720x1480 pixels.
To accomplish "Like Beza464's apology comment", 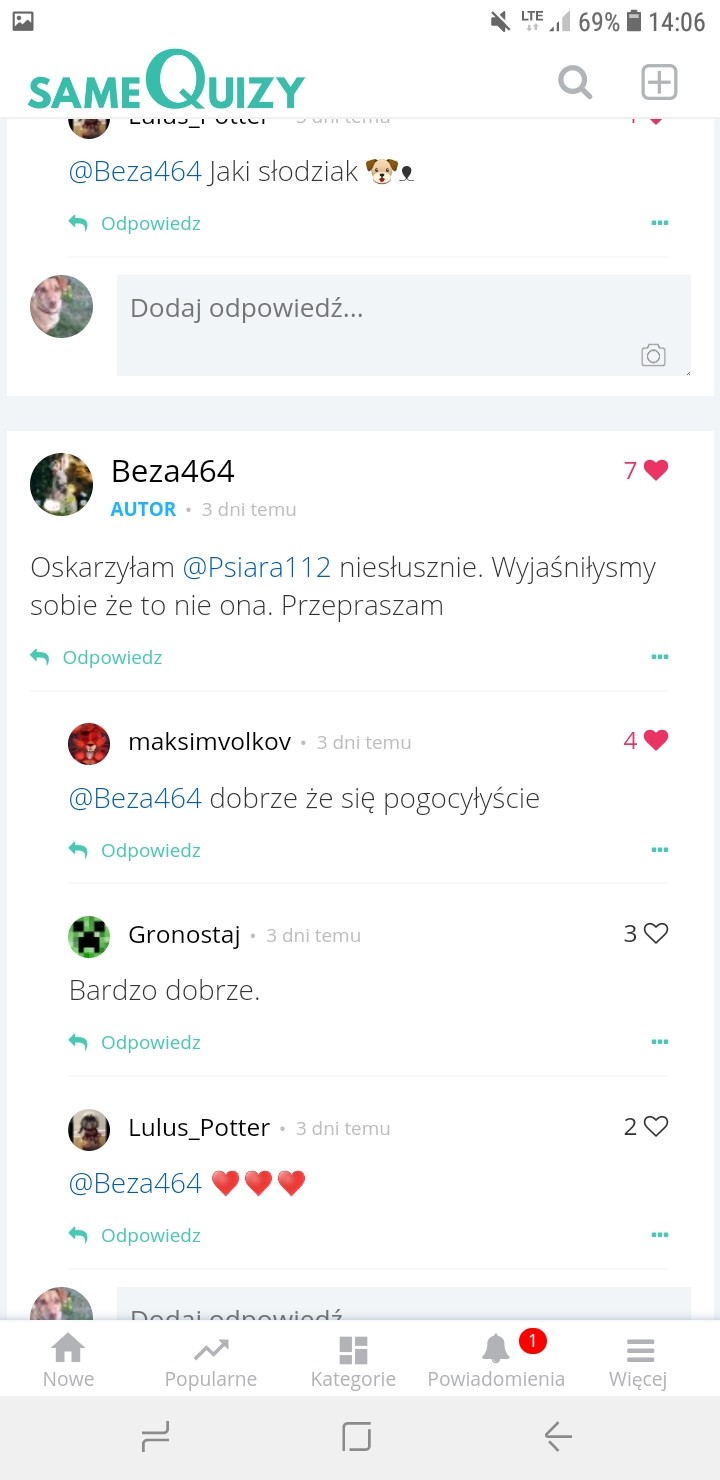I will coord(656,470).
